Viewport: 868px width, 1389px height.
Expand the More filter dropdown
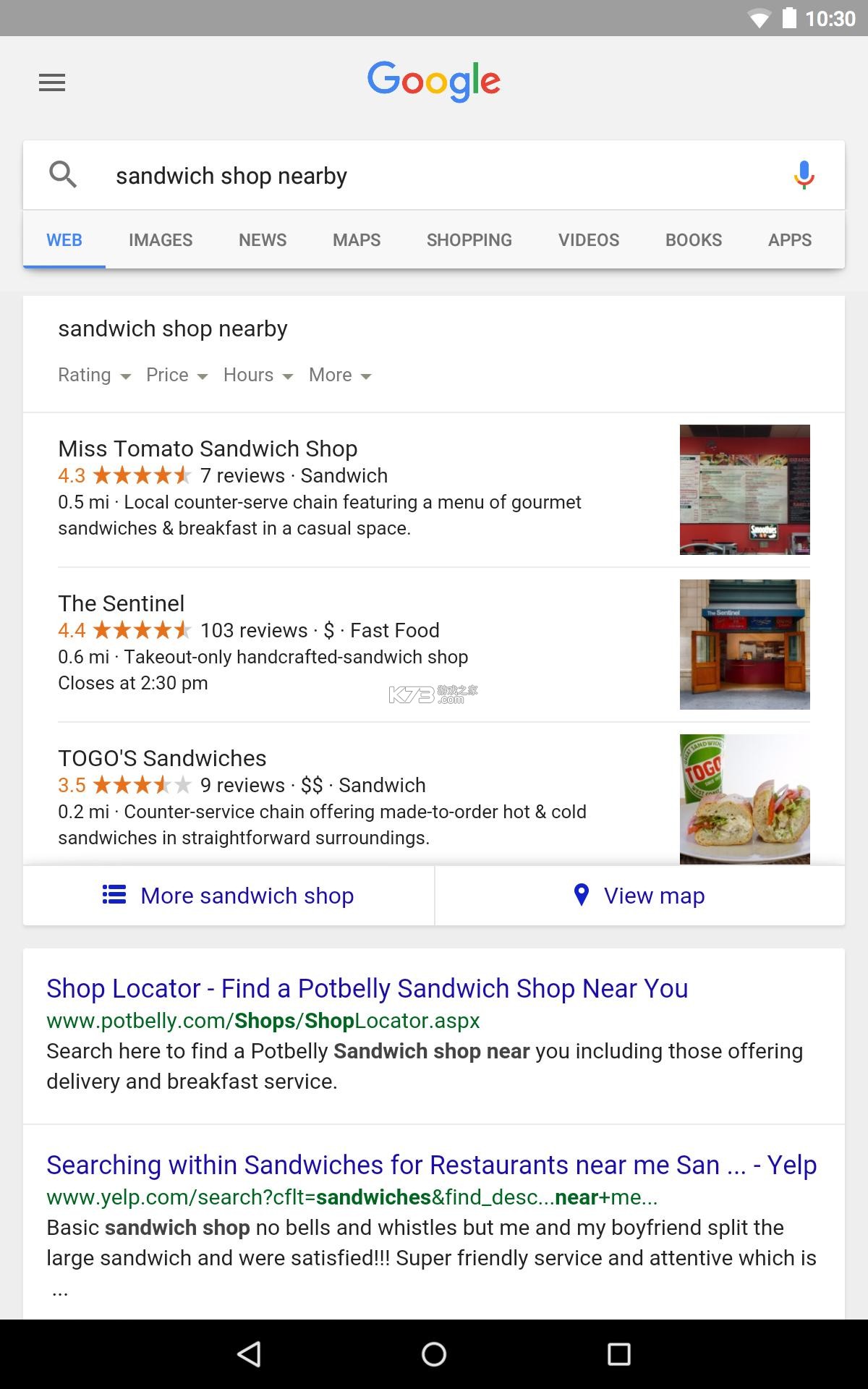pos(339,375)
